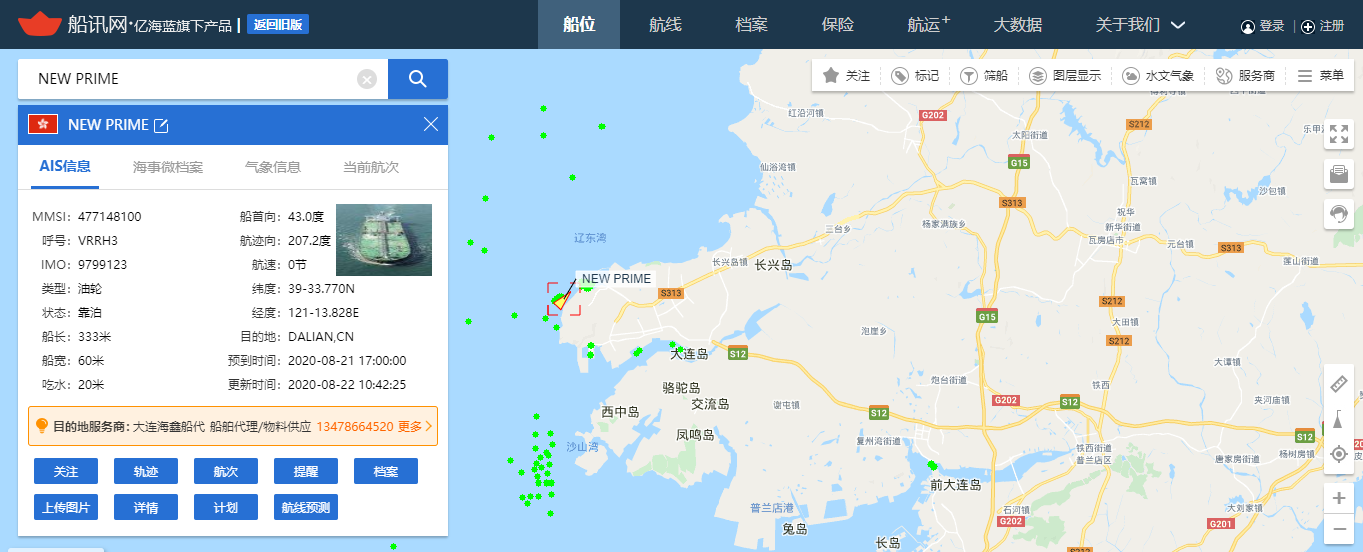Edit the NEW PRIME vessel name
1363x552 pixels.
click(160, 125)
